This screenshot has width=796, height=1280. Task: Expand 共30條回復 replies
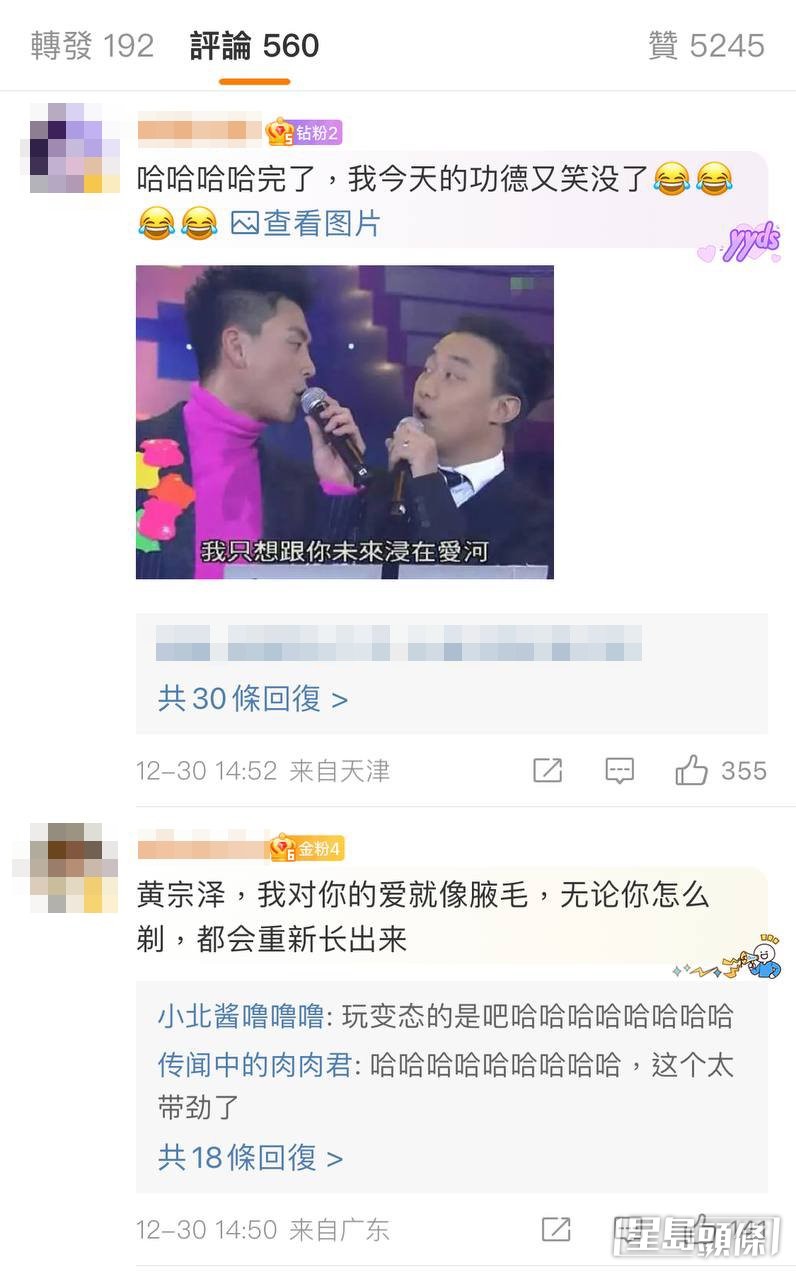pos(252,698)
